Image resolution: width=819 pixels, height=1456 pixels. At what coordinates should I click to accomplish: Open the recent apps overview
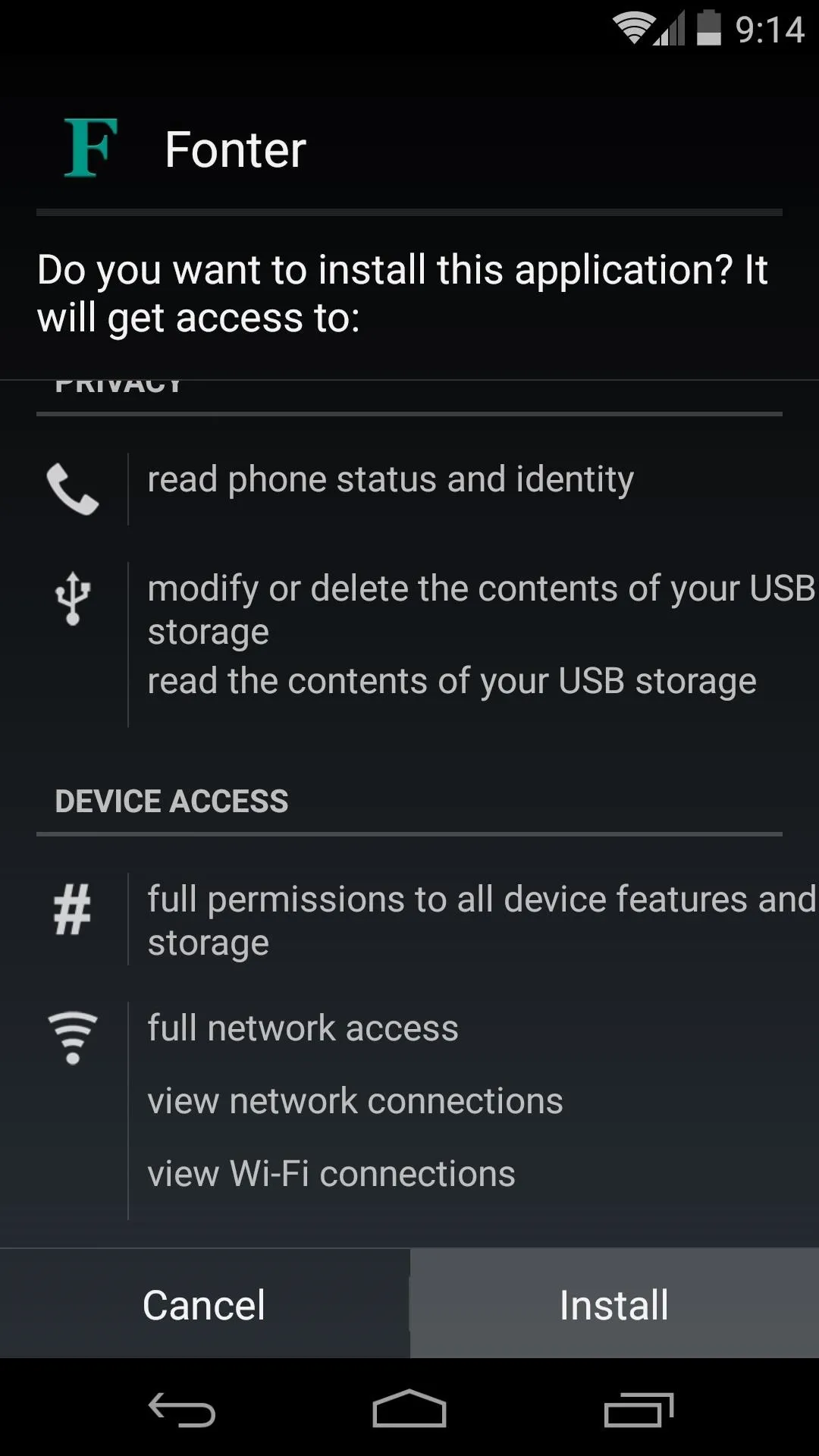(639, 1410)
